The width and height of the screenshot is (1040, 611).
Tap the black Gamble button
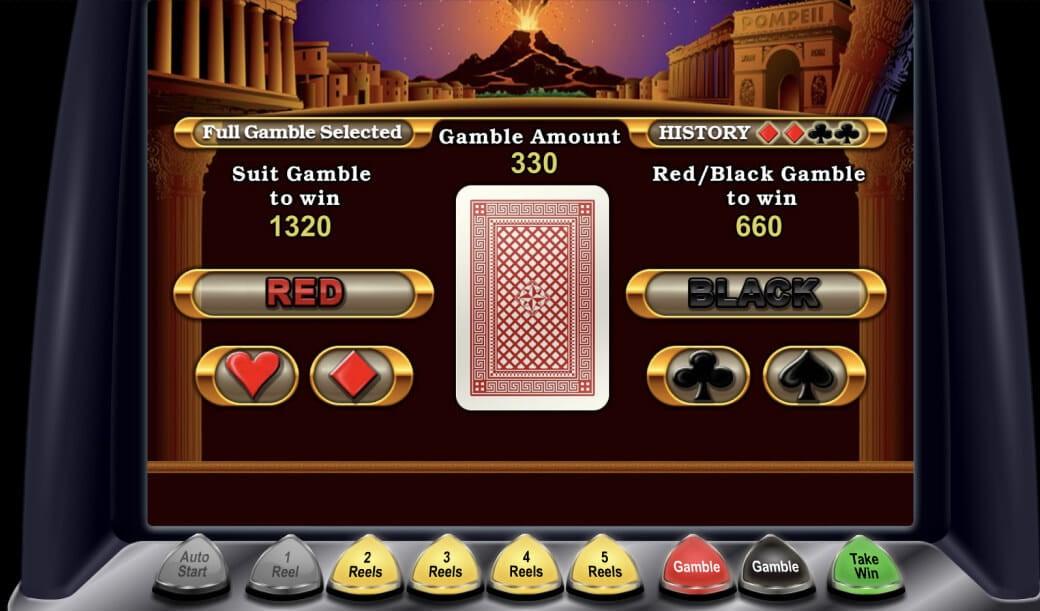775,566
